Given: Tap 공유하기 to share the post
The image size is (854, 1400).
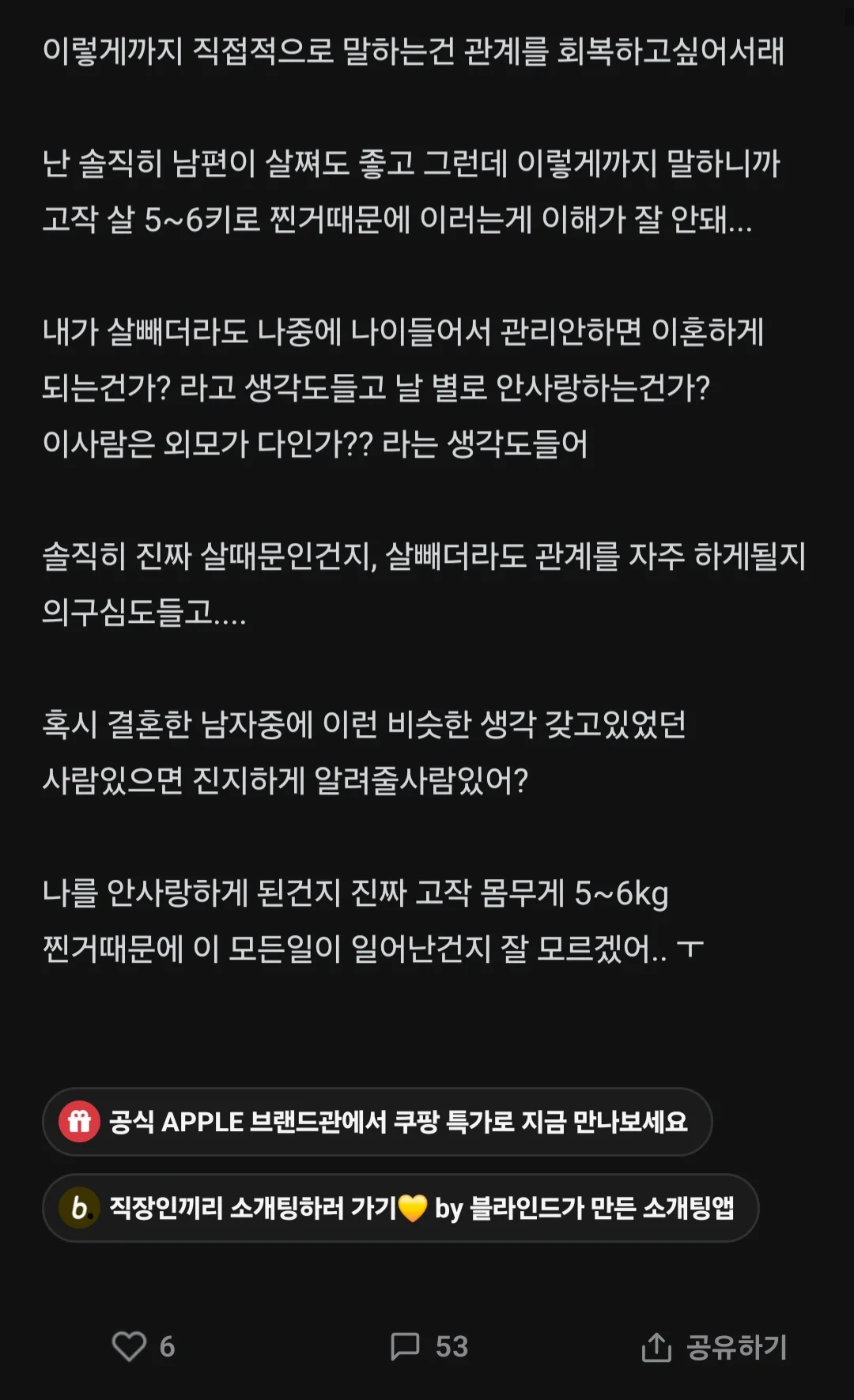Looking at the screenshot, I should [x=714, y=1347].
